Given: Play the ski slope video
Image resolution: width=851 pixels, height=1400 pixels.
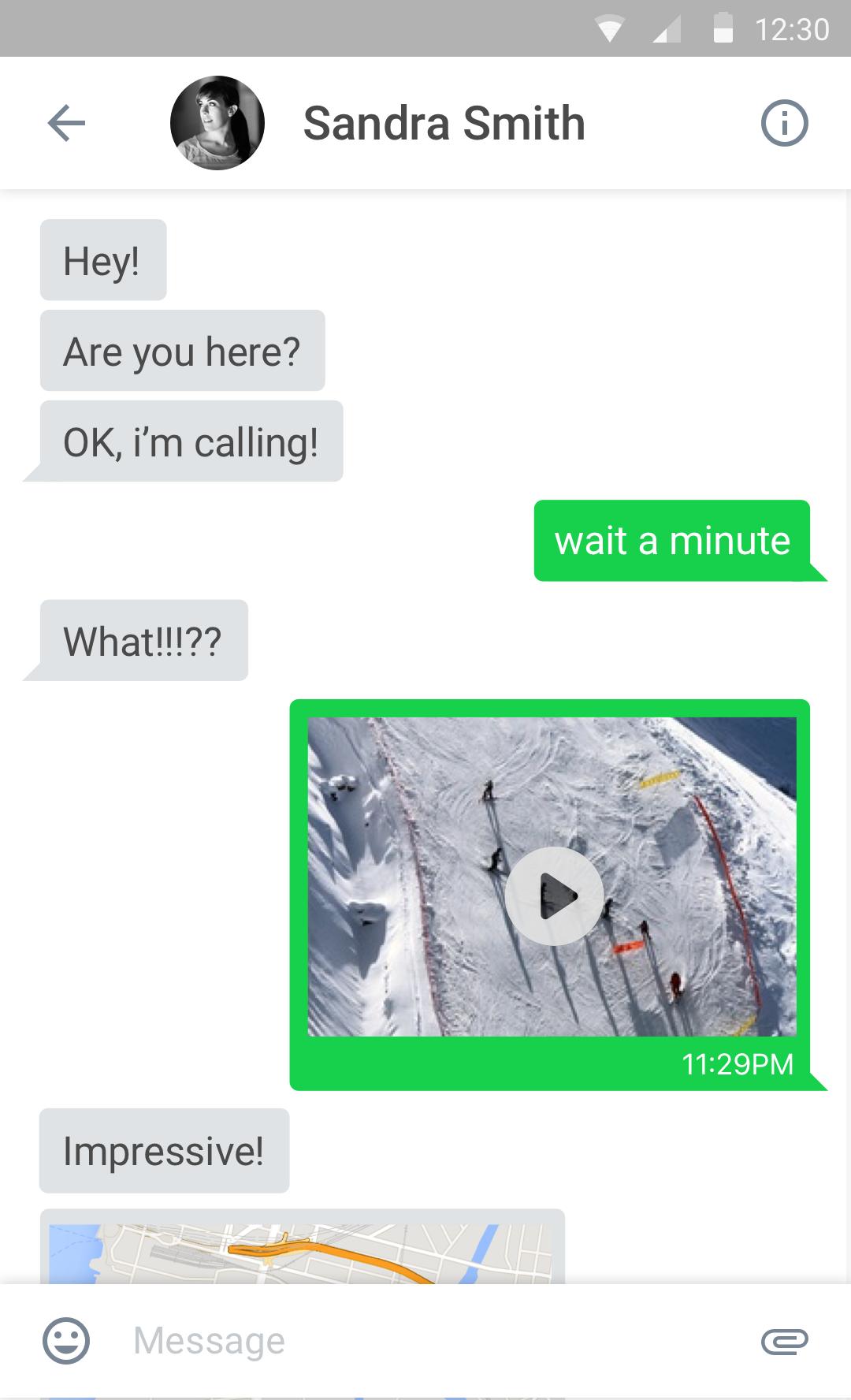Looking at the screenshot, I should 554,895.
